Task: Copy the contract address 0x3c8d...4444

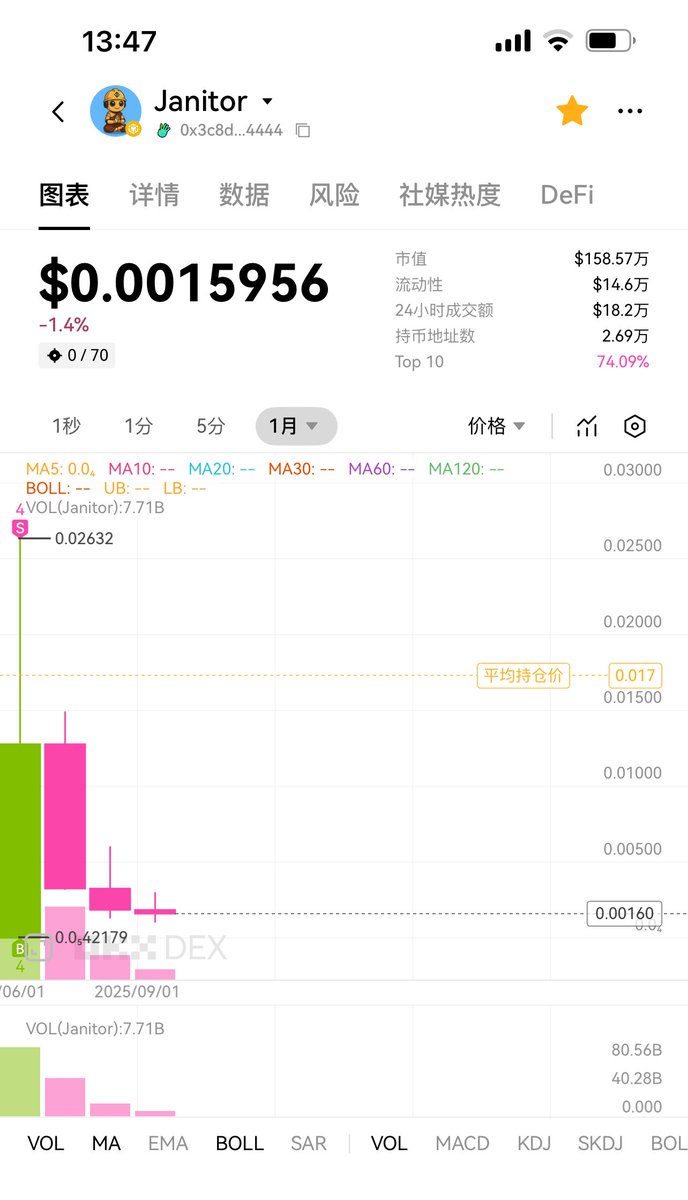Action: coord(303,131)
